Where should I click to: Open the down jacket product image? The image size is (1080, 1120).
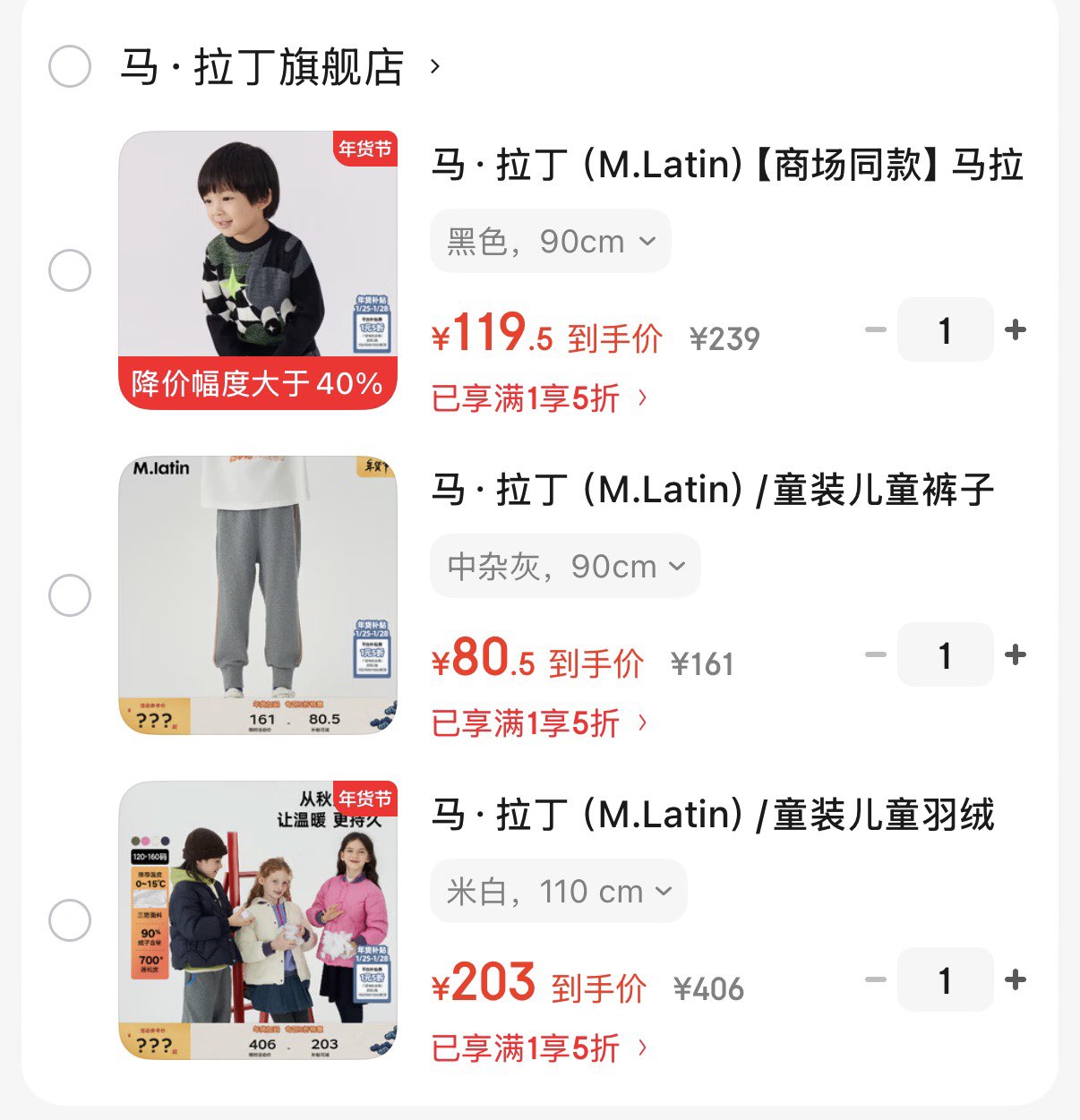click(258, 920)
